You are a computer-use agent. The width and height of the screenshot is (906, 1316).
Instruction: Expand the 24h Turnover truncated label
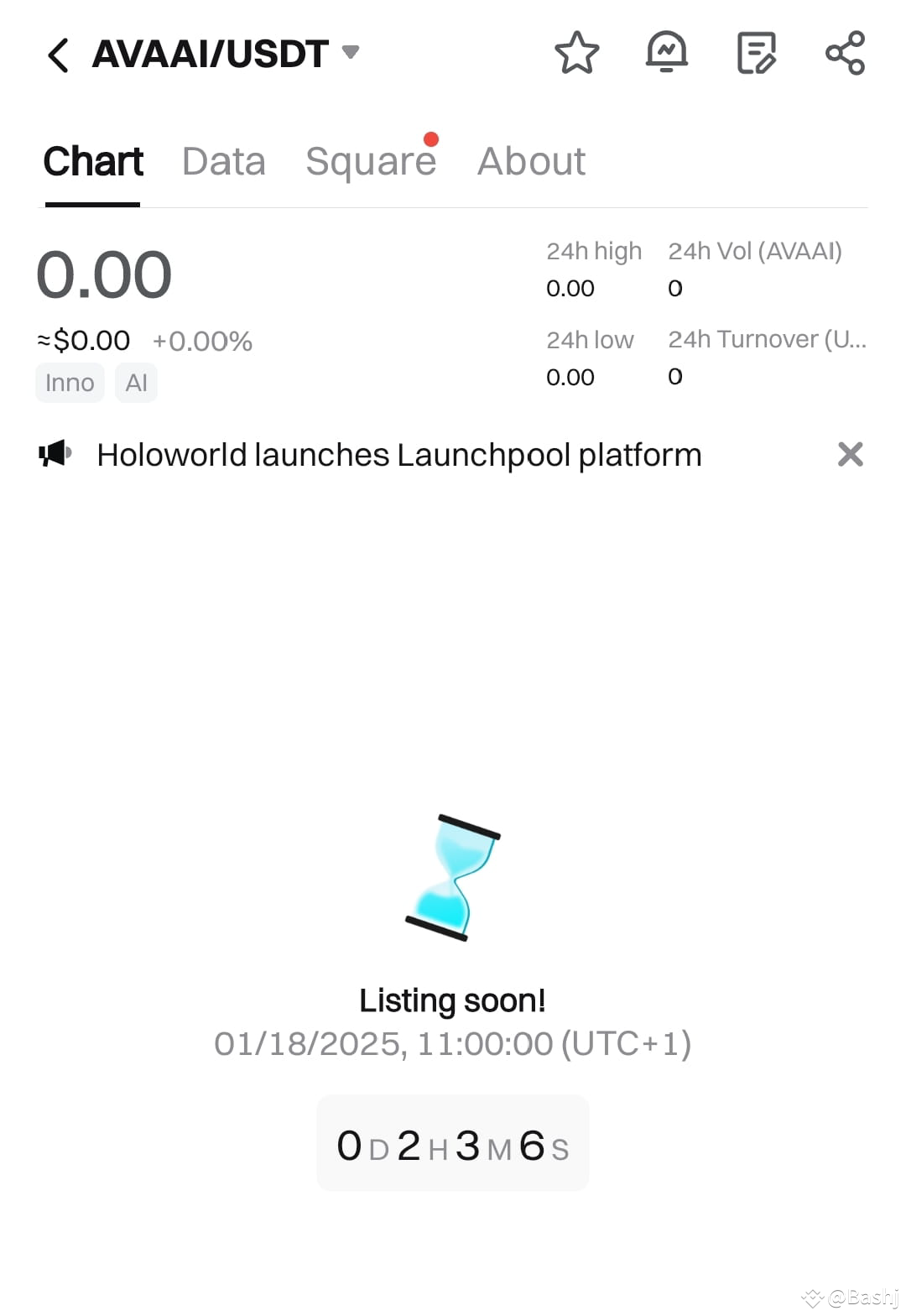(766, 338)
